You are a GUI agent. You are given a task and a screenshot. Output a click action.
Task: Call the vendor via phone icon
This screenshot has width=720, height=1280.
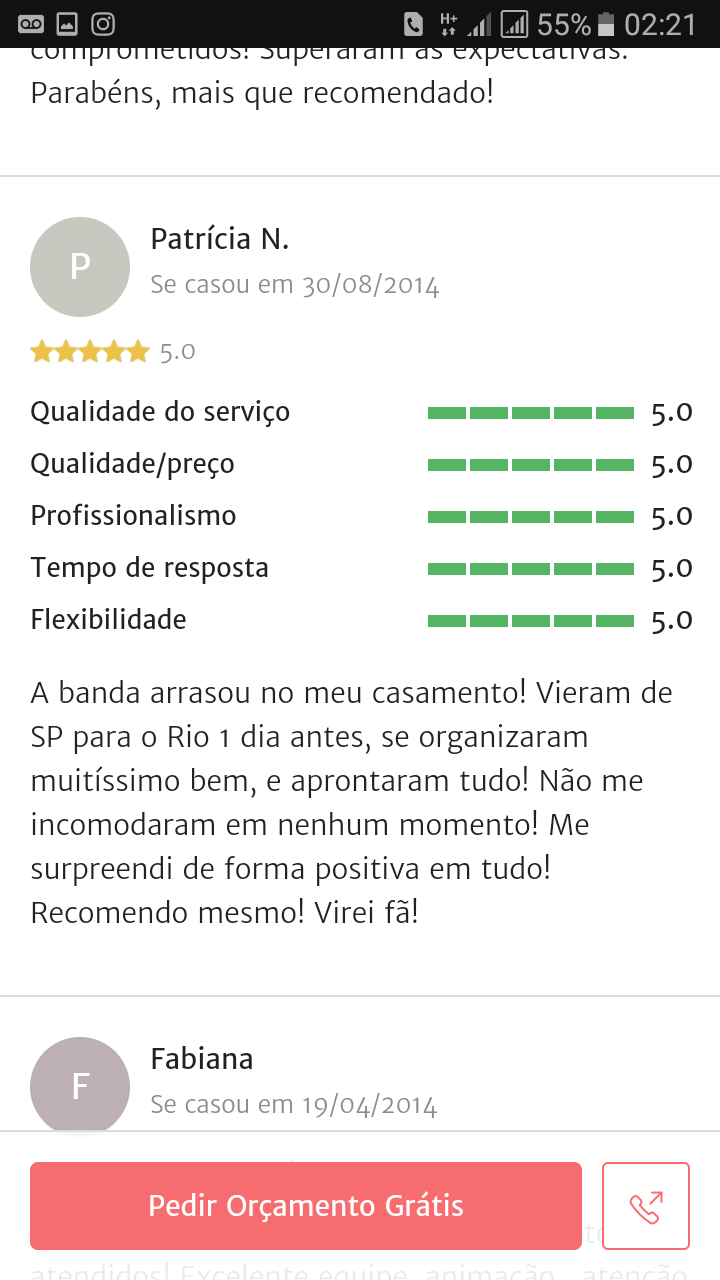[x=646, y=1206]
